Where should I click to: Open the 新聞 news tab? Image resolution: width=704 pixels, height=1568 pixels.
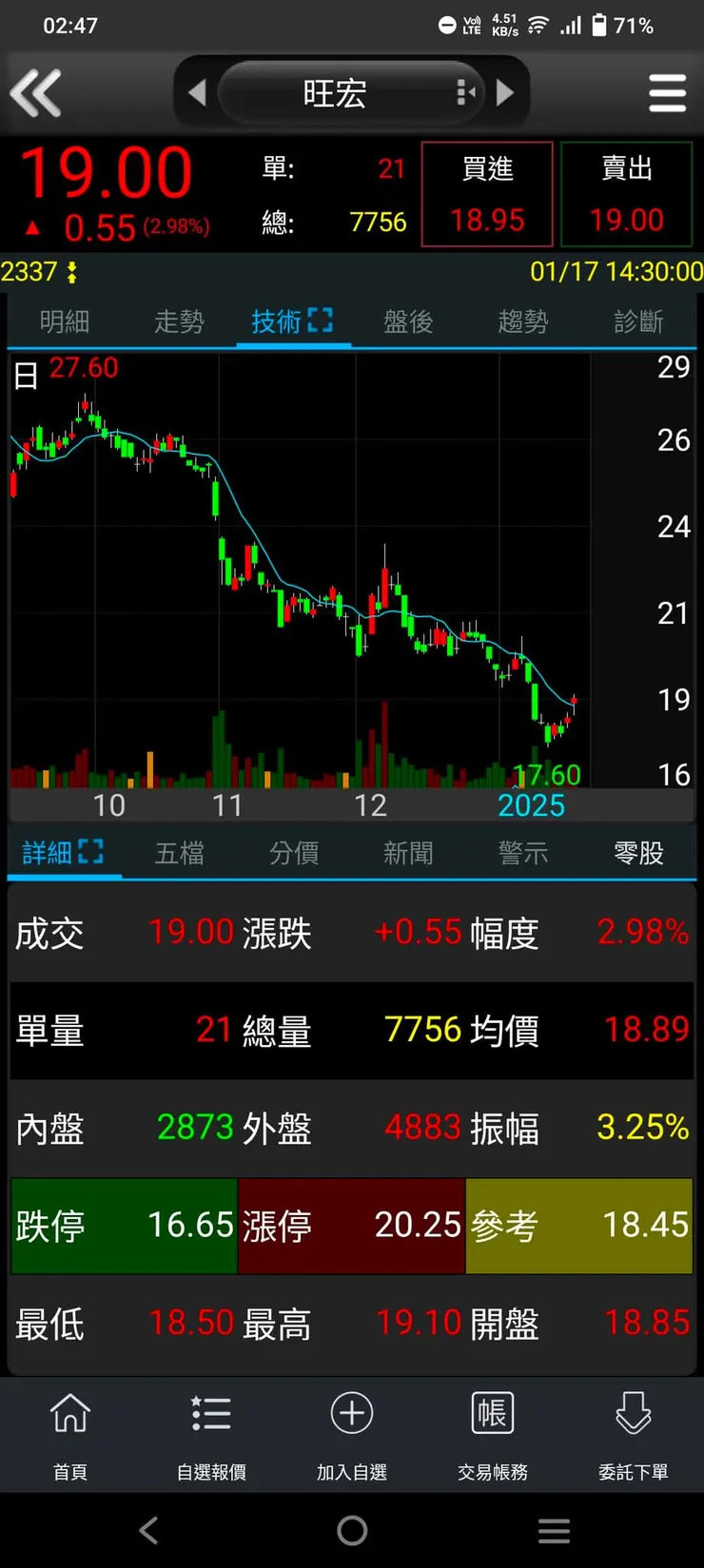pos(408,853)
